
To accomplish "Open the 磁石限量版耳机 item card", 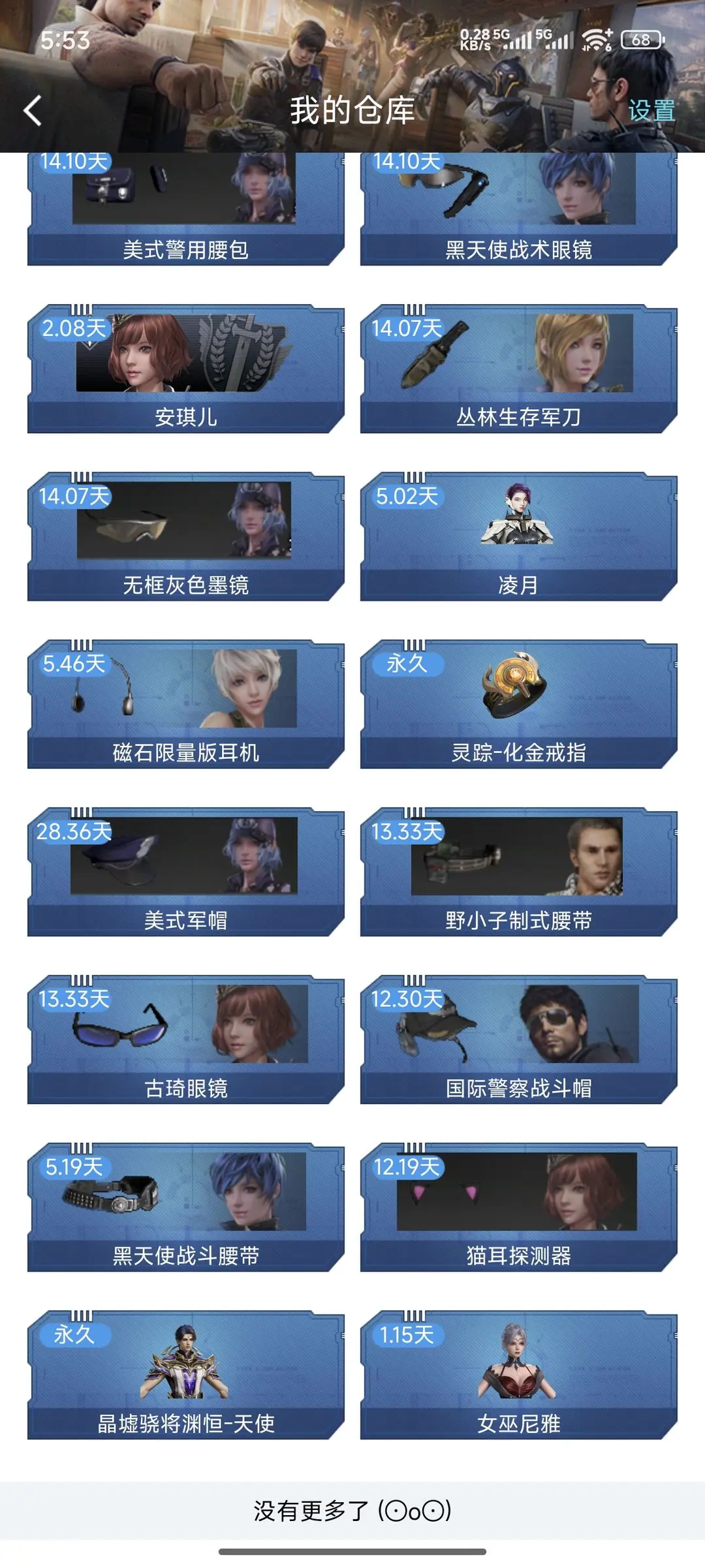I will (x=186, y=704).
